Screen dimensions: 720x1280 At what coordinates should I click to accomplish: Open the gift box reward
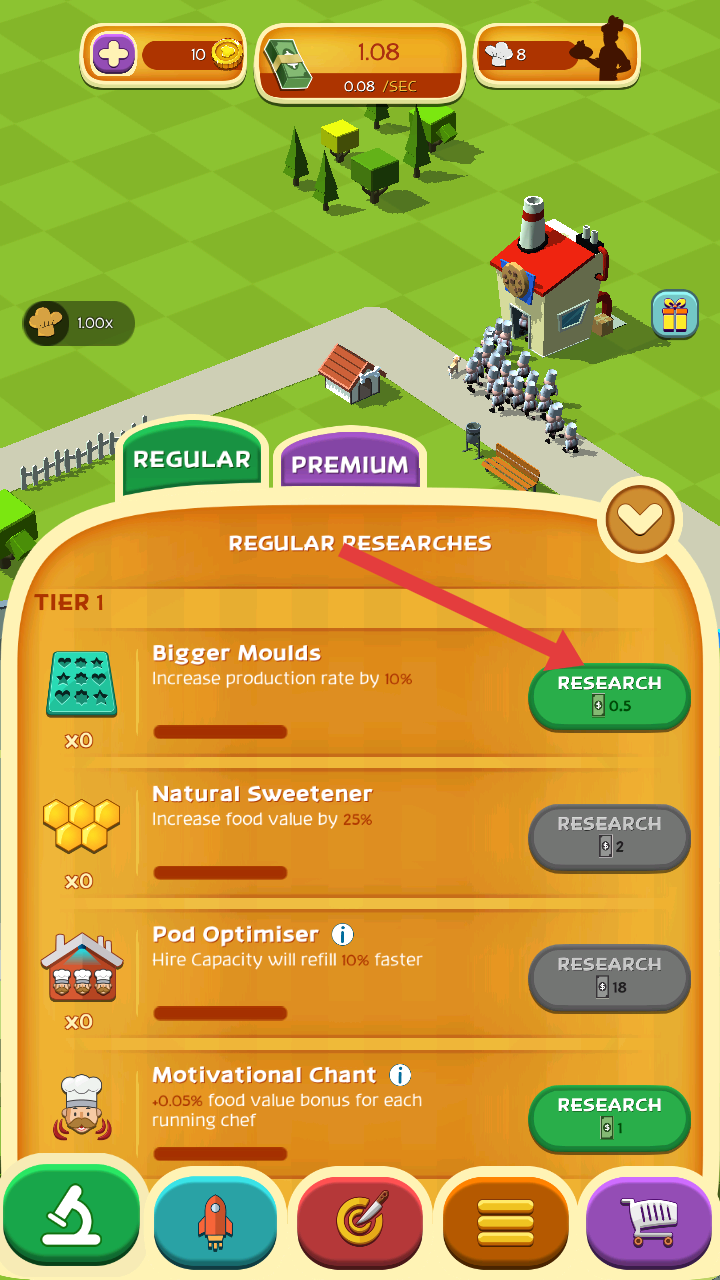[x=675, y=316]
